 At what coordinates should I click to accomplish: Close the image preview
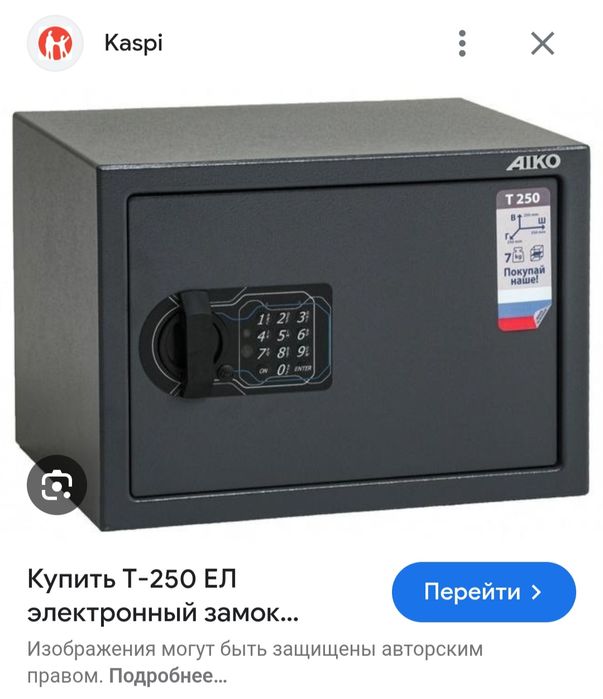(x=542, y=43)
